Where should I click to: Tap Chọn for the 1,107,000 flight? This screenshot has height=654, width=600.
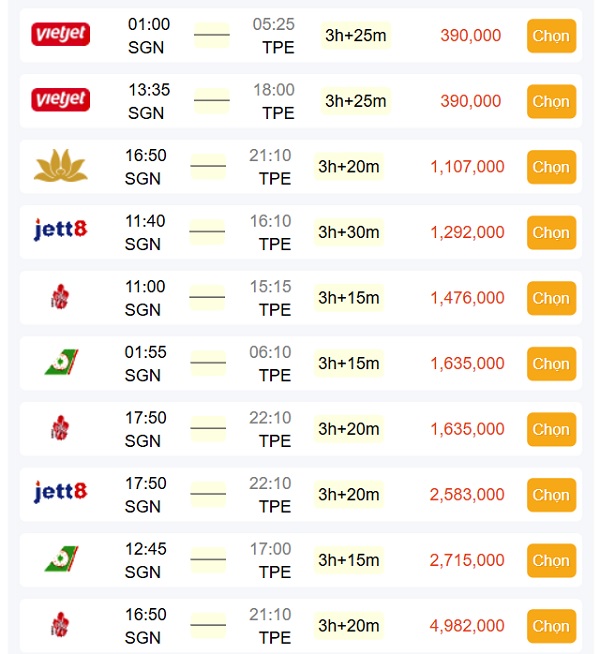[x=551, y=167]
